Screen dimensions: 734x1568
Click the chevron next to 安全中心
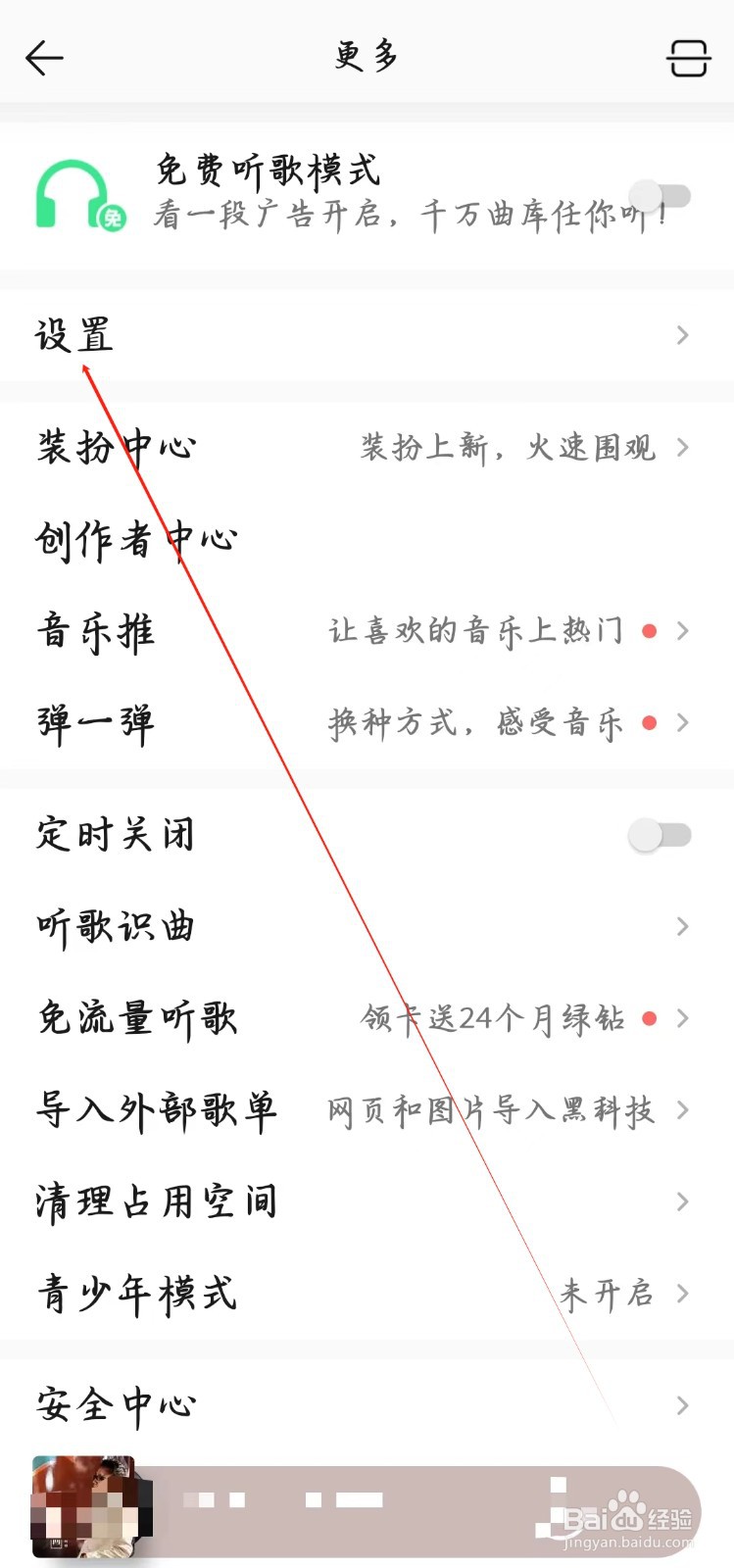(x=683, y=1405)
